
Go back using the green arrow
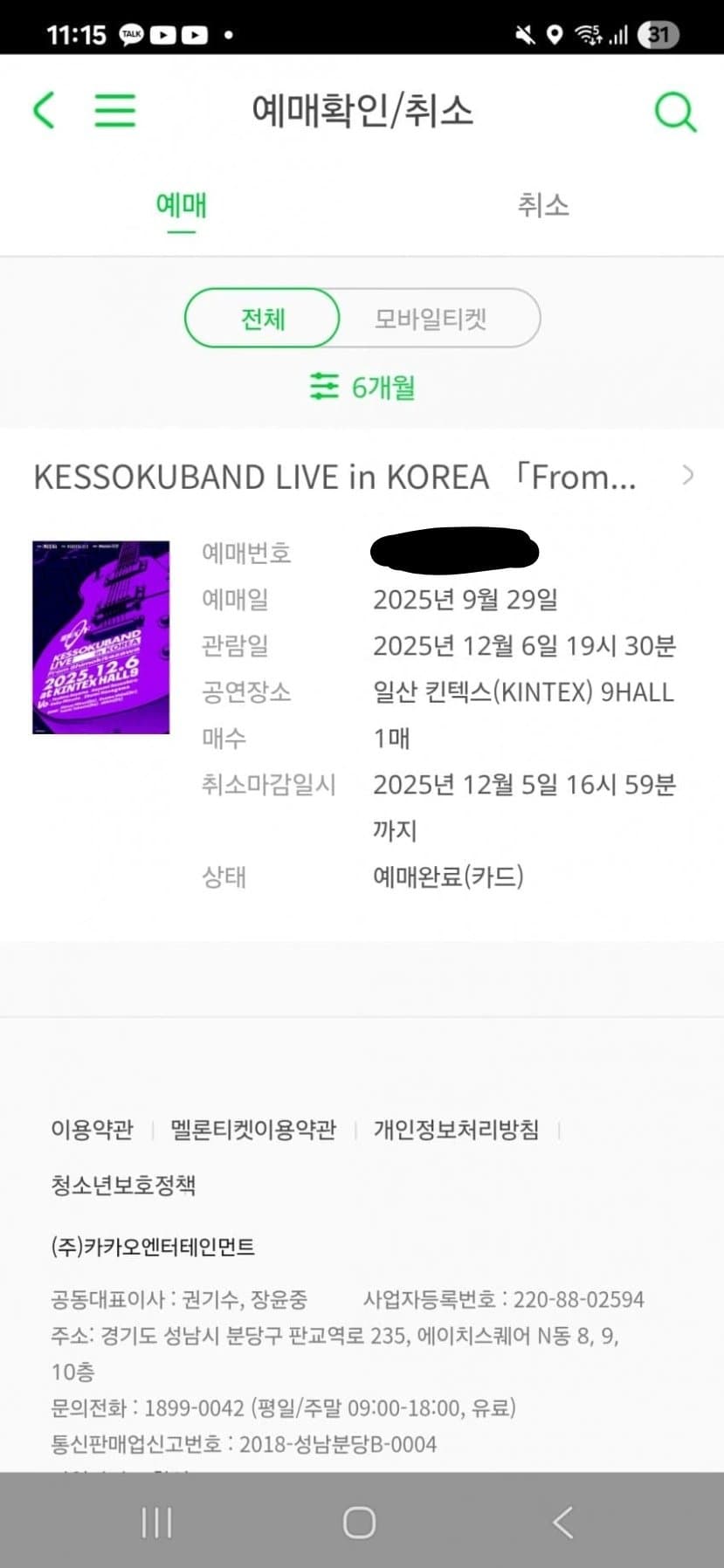44,111
